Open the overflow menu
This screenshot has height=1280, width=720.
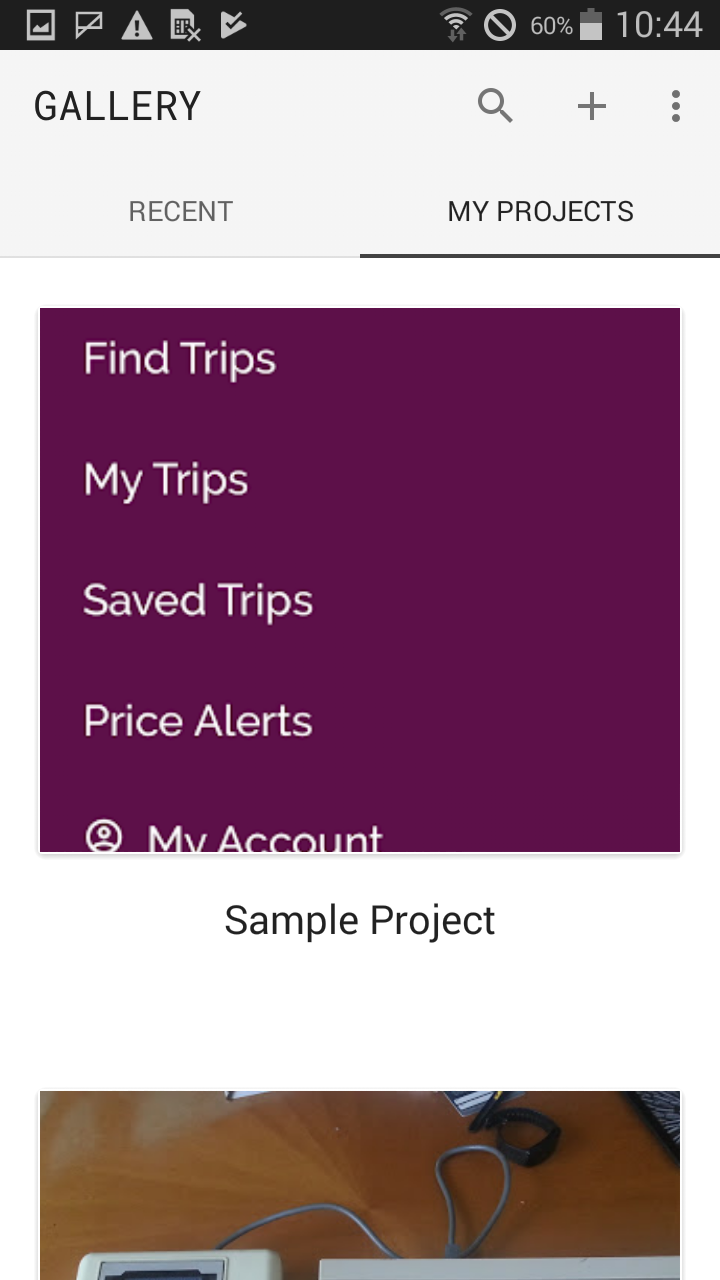676,106
